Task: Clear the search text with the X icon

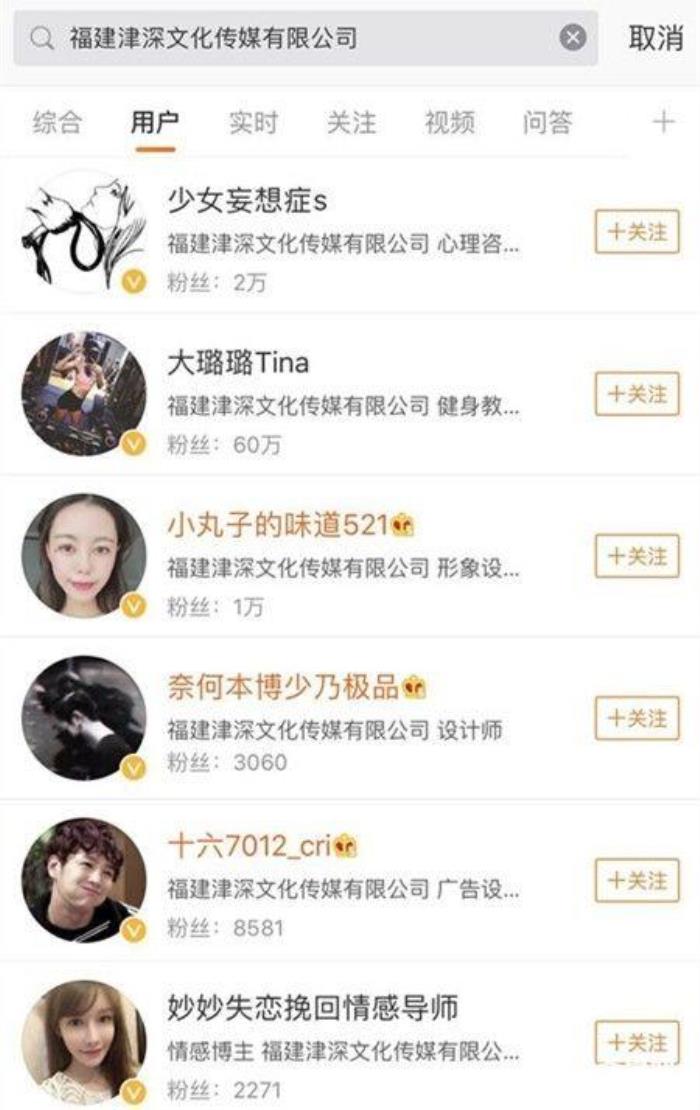Action: [x=572, y=38]
